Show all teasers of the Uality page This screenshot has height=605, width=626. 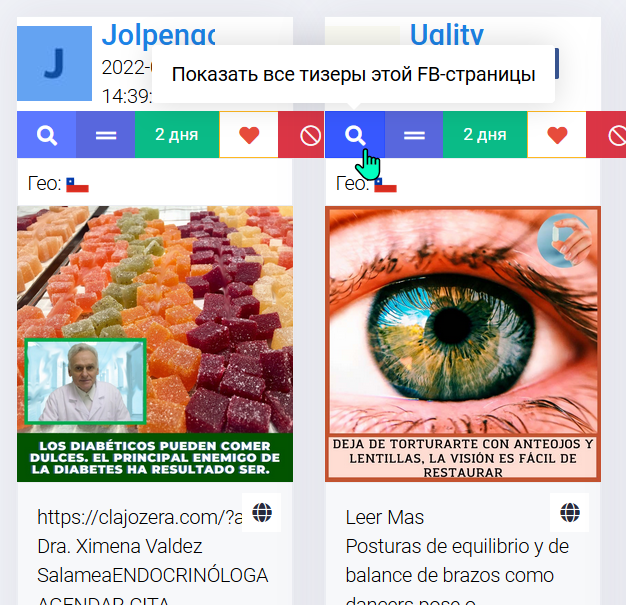[354, 135]
